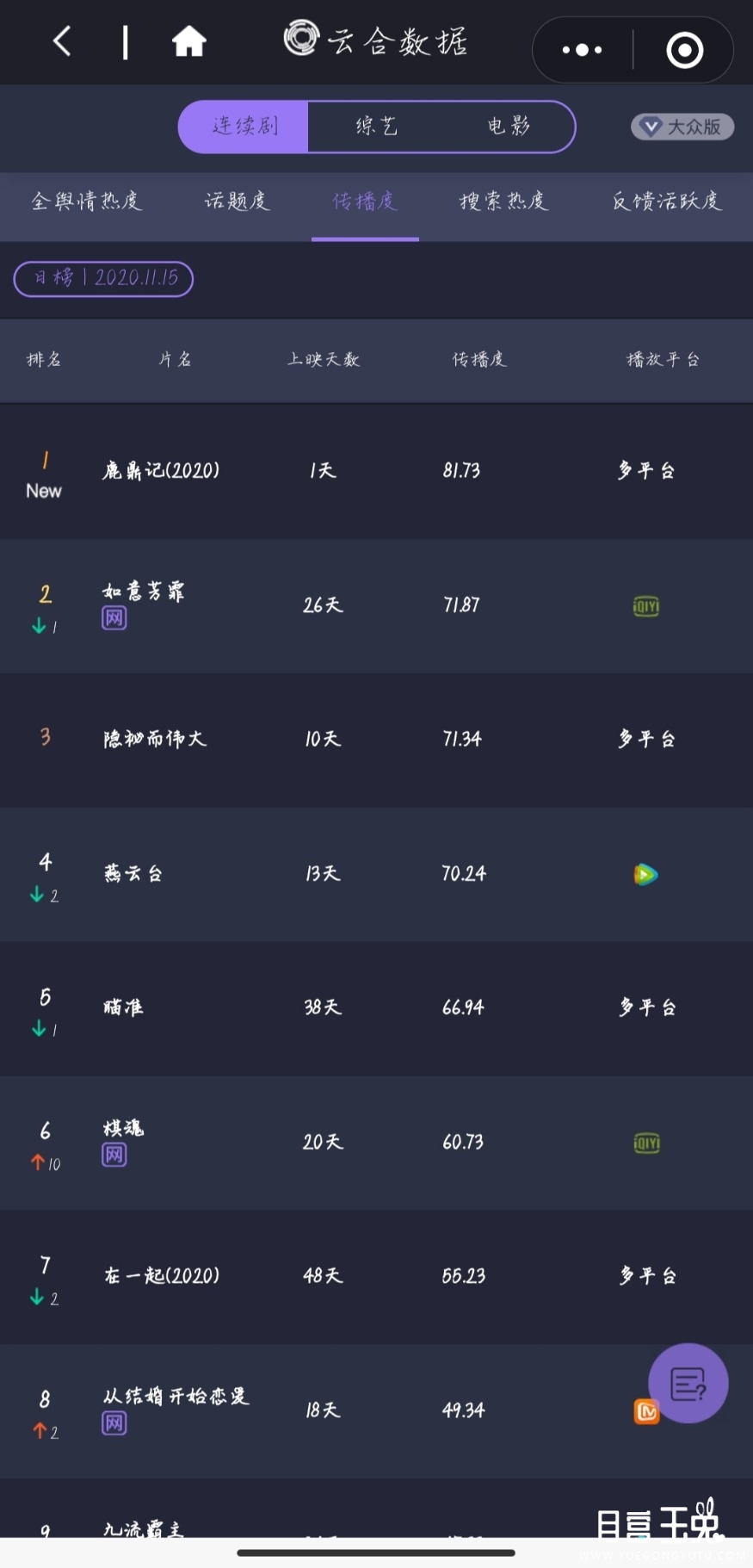The height and width of the screenshot is (1568, 753).
Task: Open the mini-program three-dot menu
Action: tap(582, 50)
